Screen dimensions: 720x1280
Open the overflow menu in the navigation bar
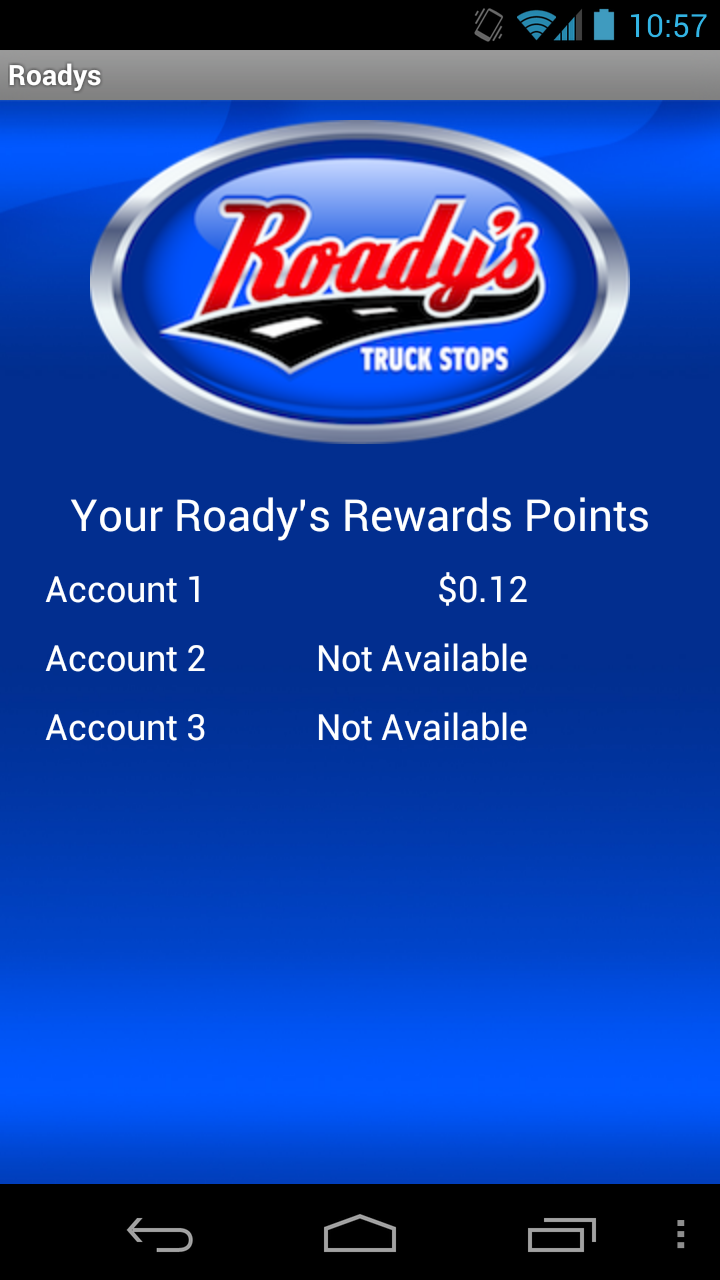click(681, 1234)
